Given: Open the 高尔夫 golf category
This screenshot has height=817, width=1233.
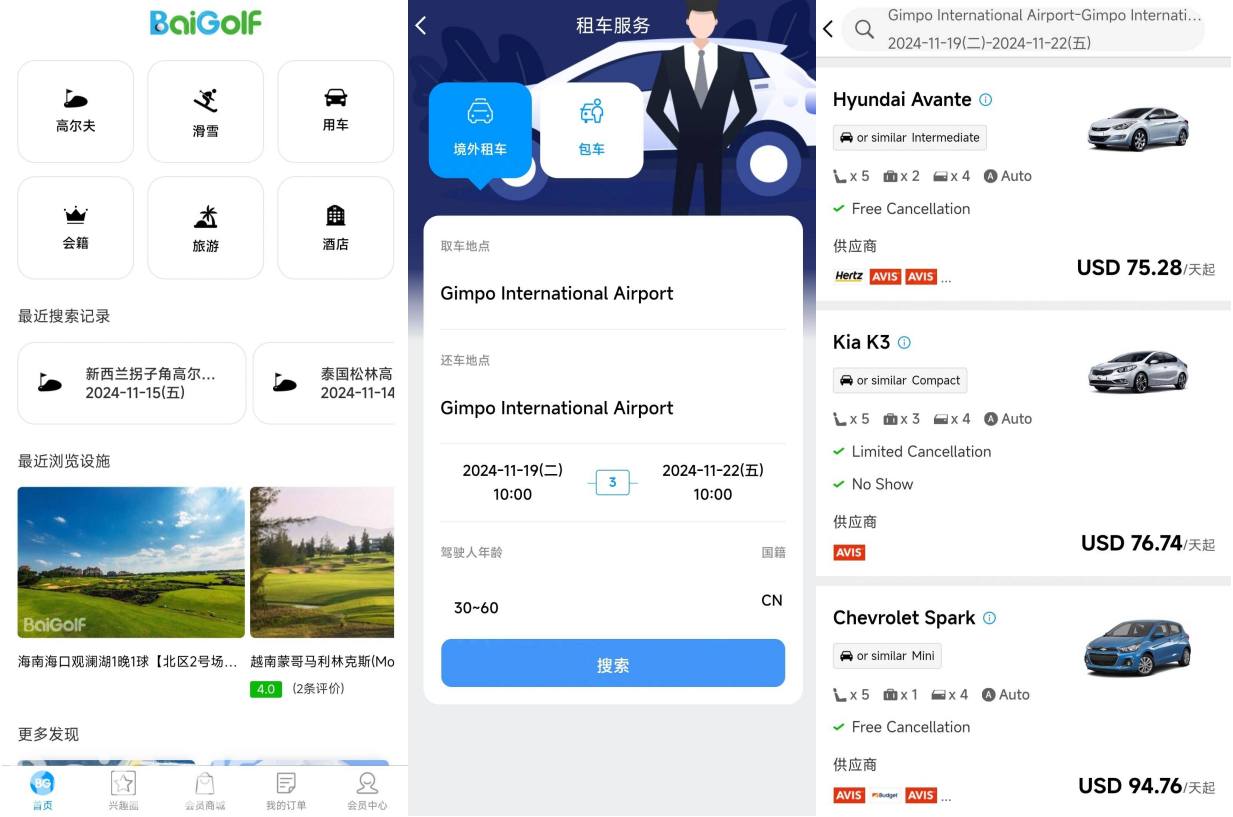Looking at the screenshot, I should point(75,111).
